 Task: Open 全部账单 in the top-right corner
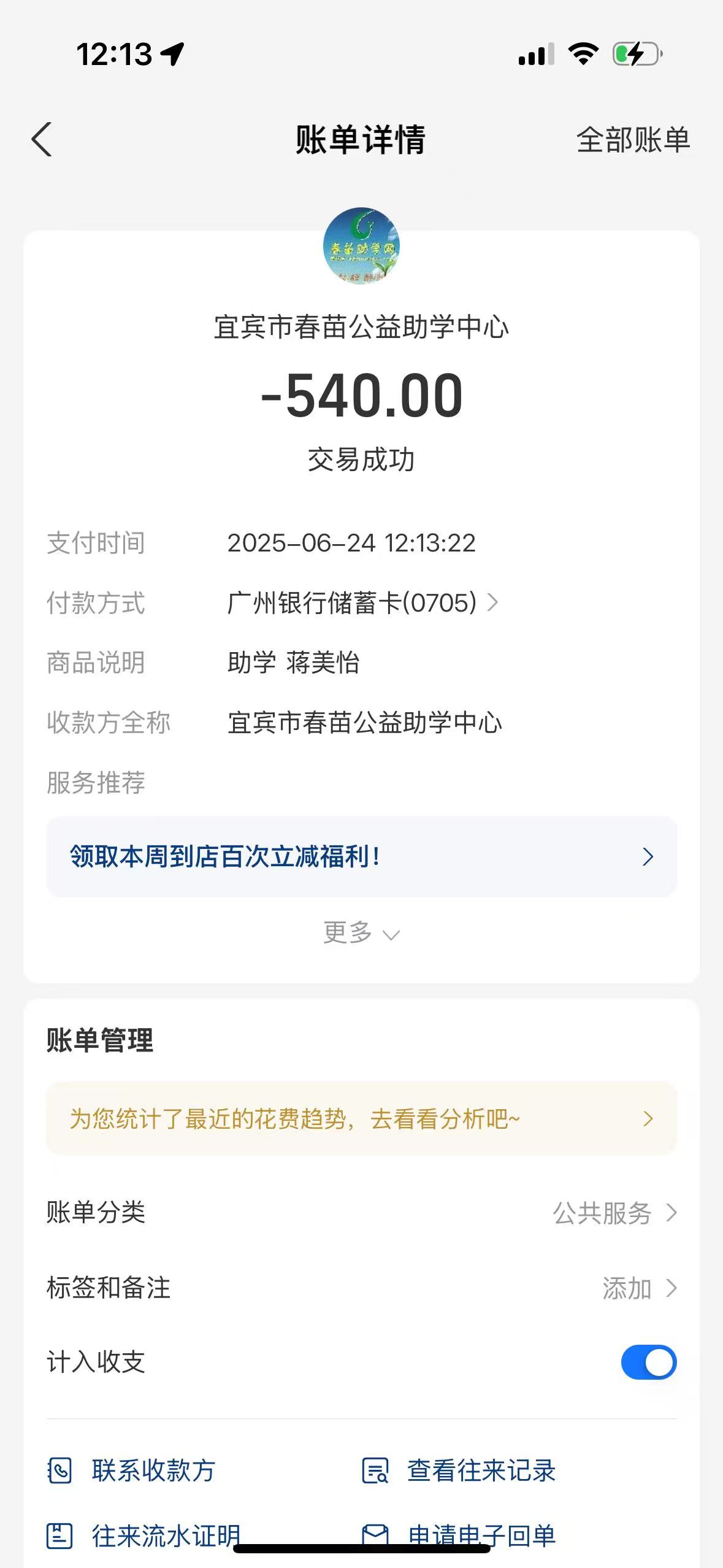[633, 140]
